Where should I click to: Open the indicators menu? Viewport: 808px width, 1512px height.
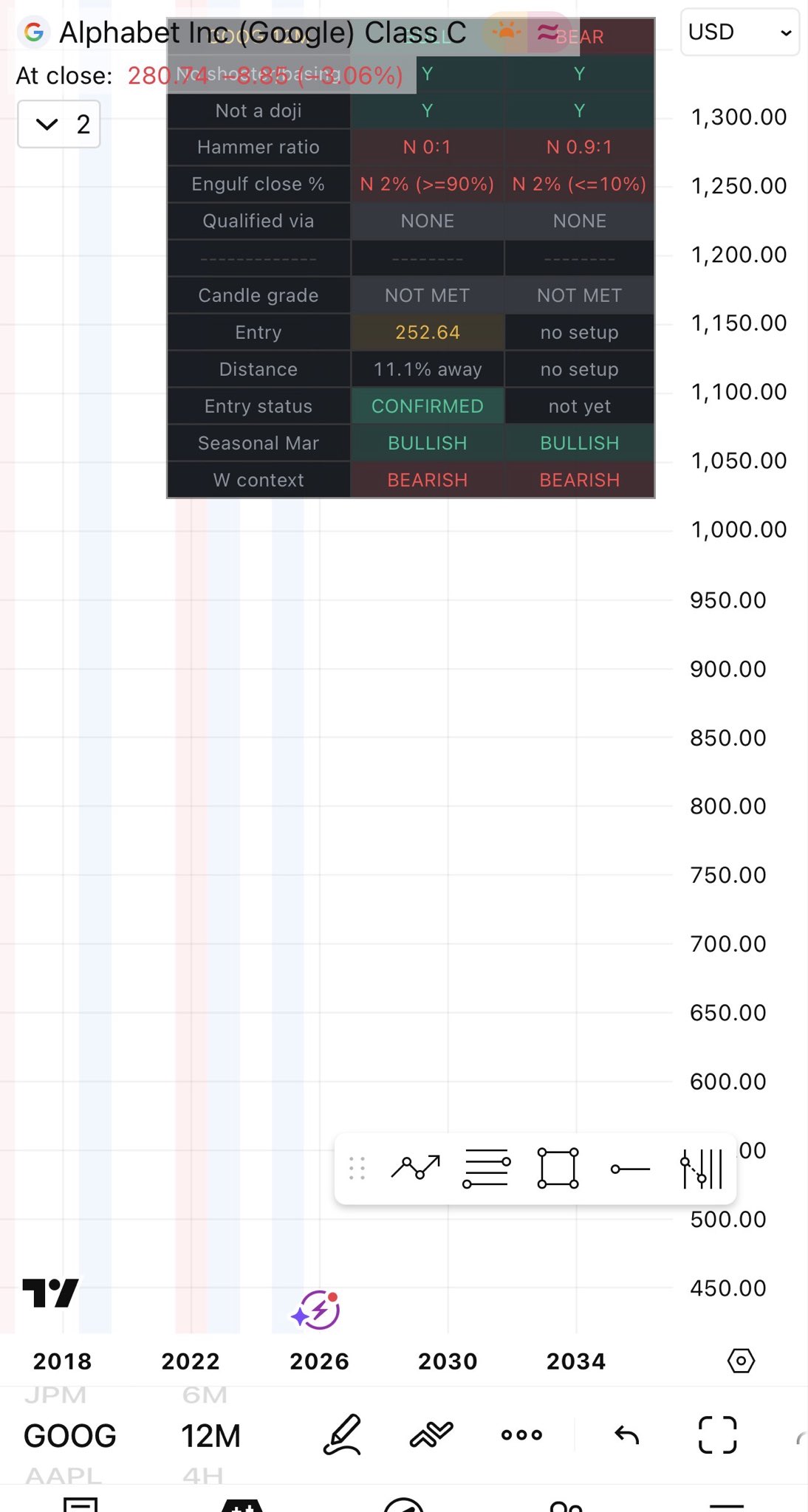point(431,1434)
